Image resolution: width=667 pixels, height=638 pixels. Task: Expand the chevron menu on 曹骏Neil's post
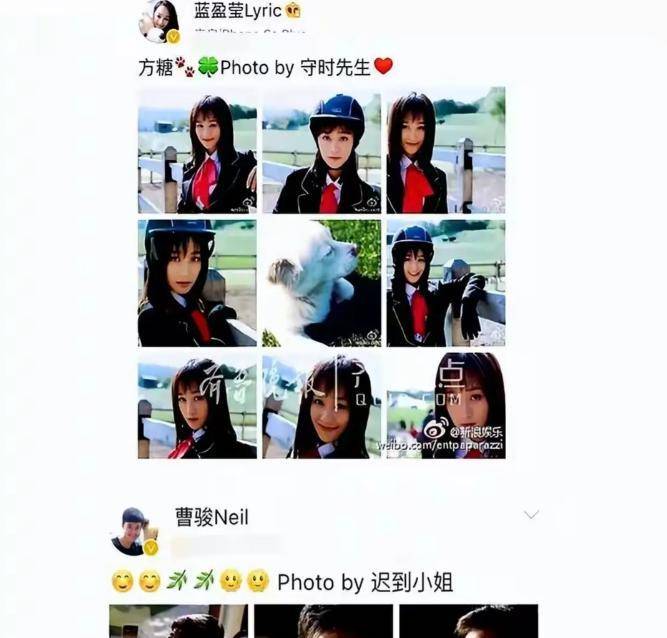point(531,514)
